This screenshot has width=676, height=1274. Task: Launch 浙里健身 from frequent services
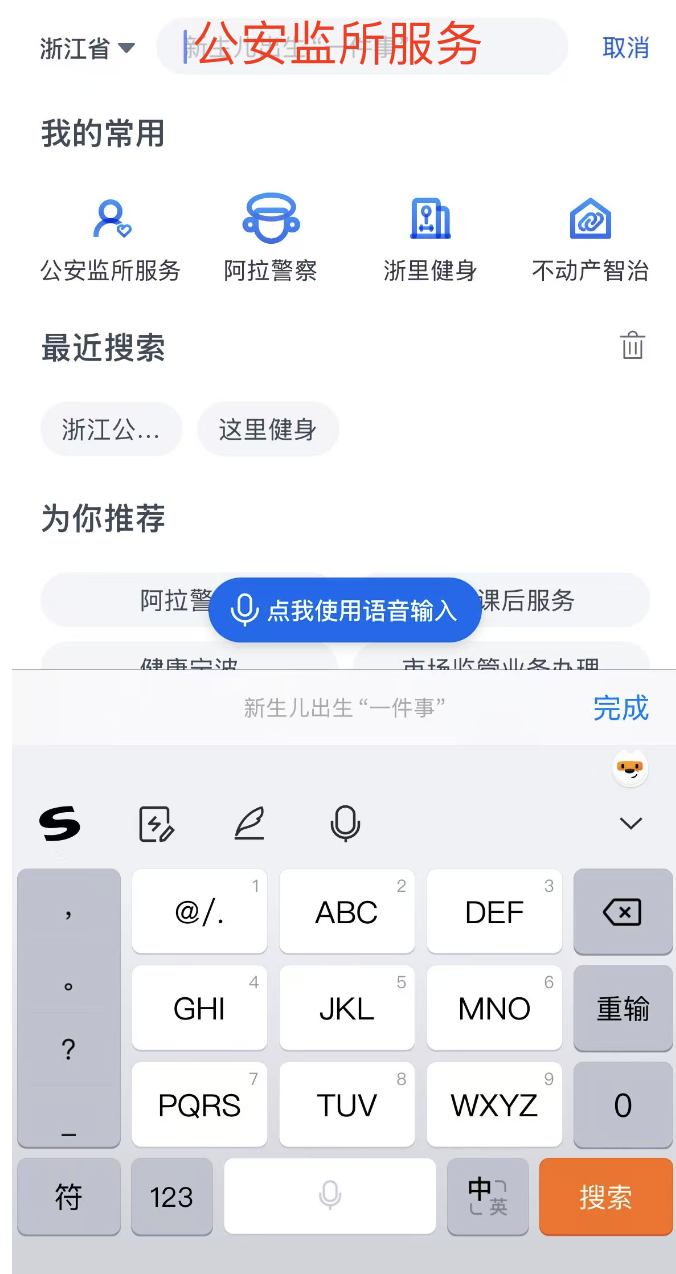tap(430, 240)
